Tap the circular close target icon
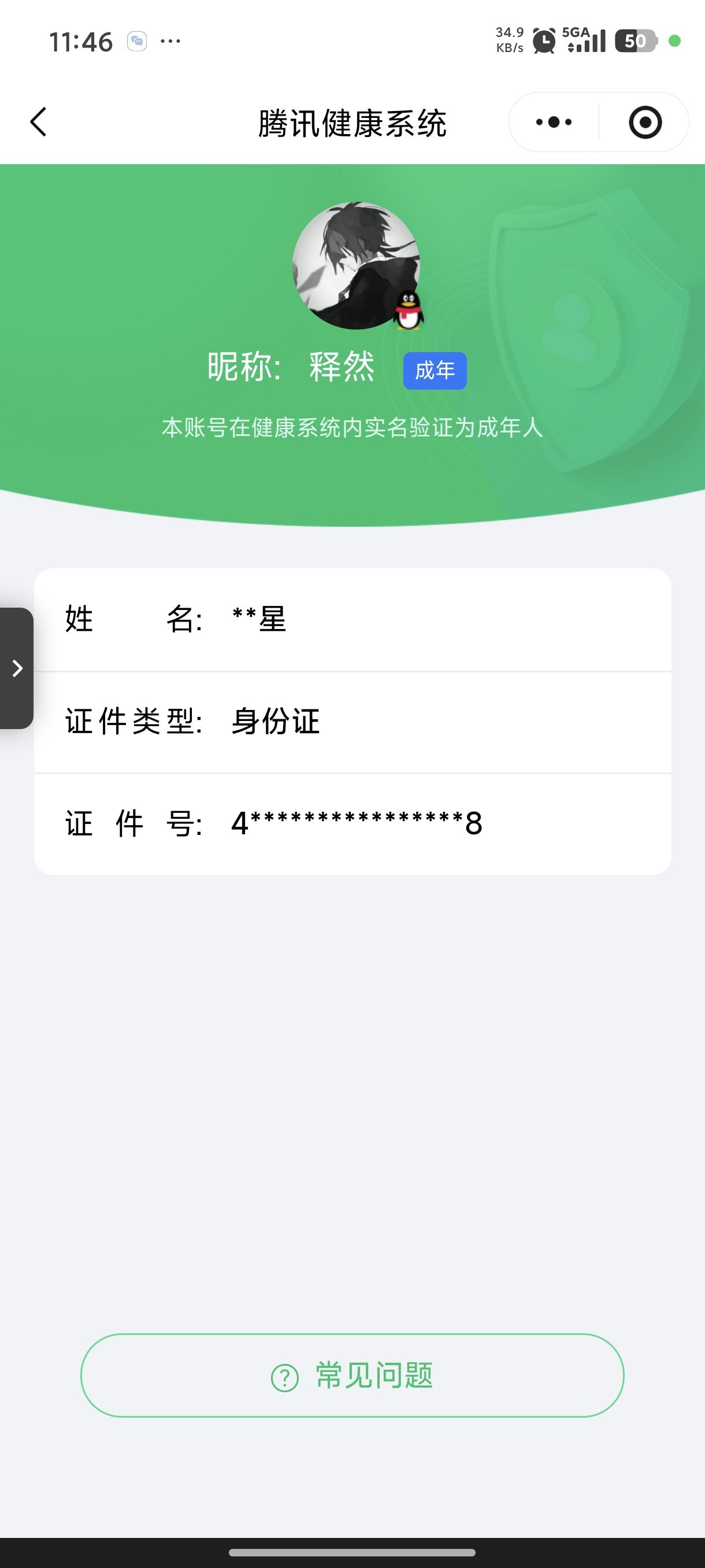The height and width of the screenshot is (1568, 705). pyautogui.click(x=644, y=122)
